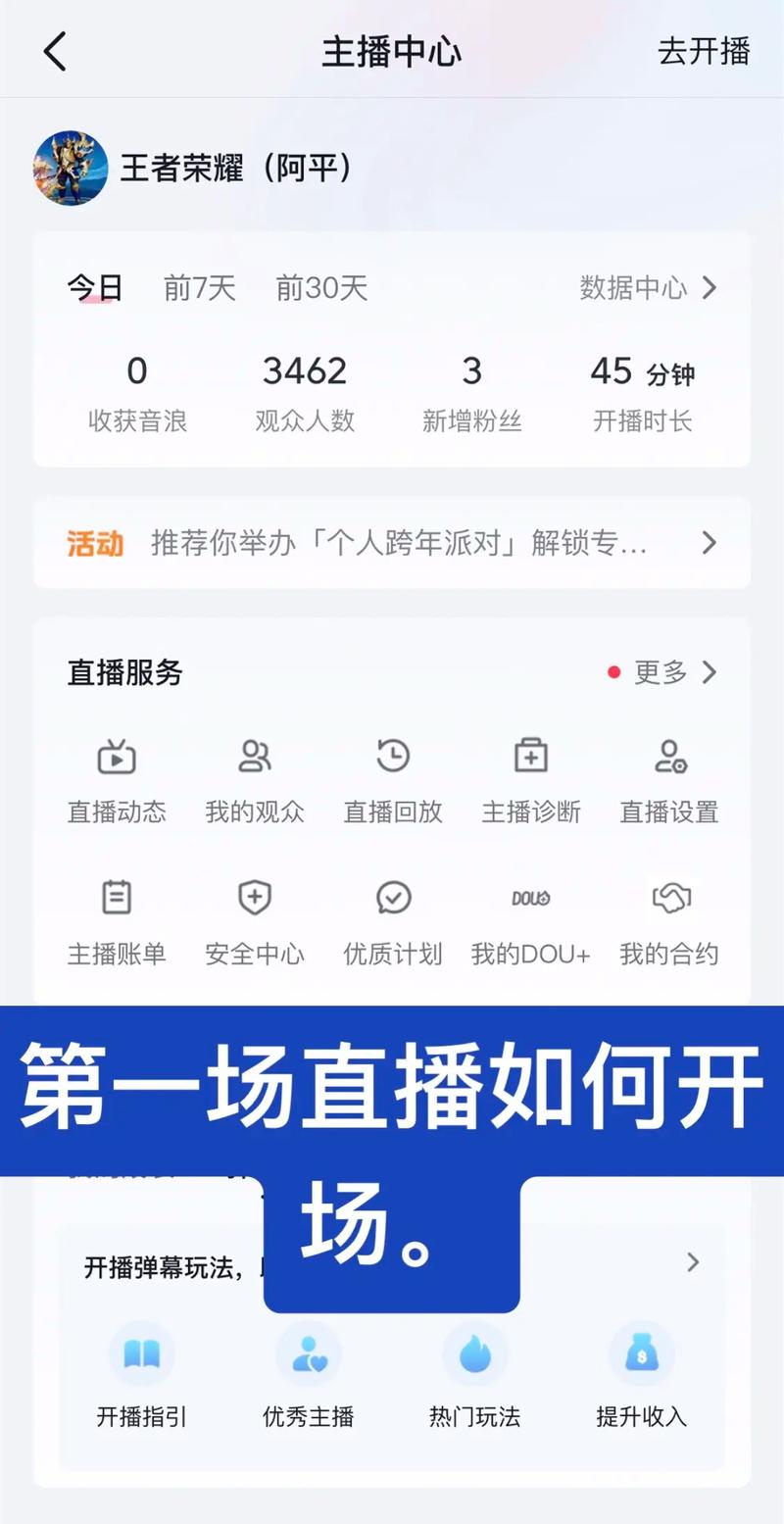Image resolution: width=784 pixels, height=1524 pixels.
Task: Click the 王者荣耀 profile avatar
Action: click(70, 167)
